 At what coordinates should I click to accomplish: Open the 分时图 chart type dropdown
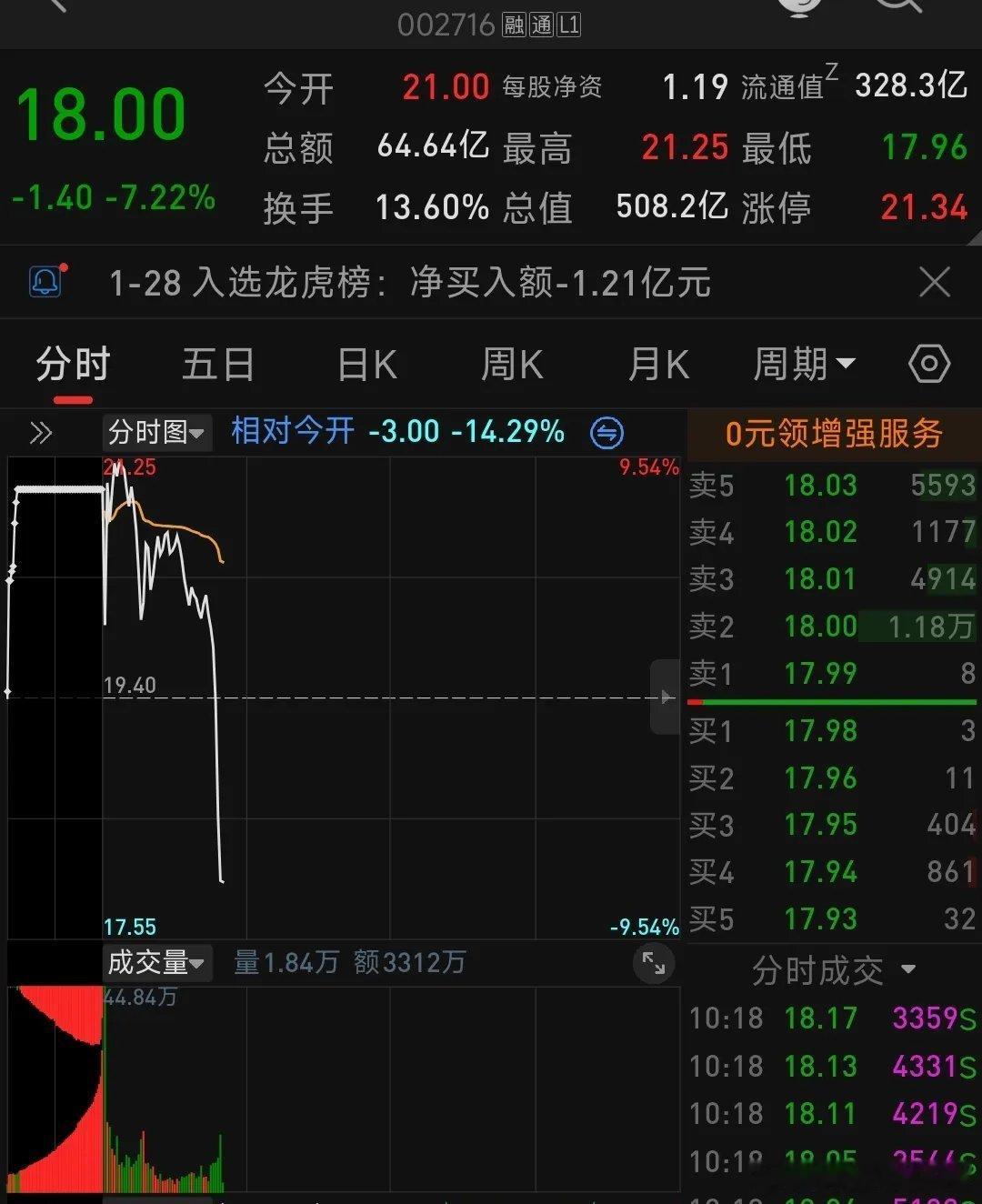pyautogui.click(x=155, y=433)
